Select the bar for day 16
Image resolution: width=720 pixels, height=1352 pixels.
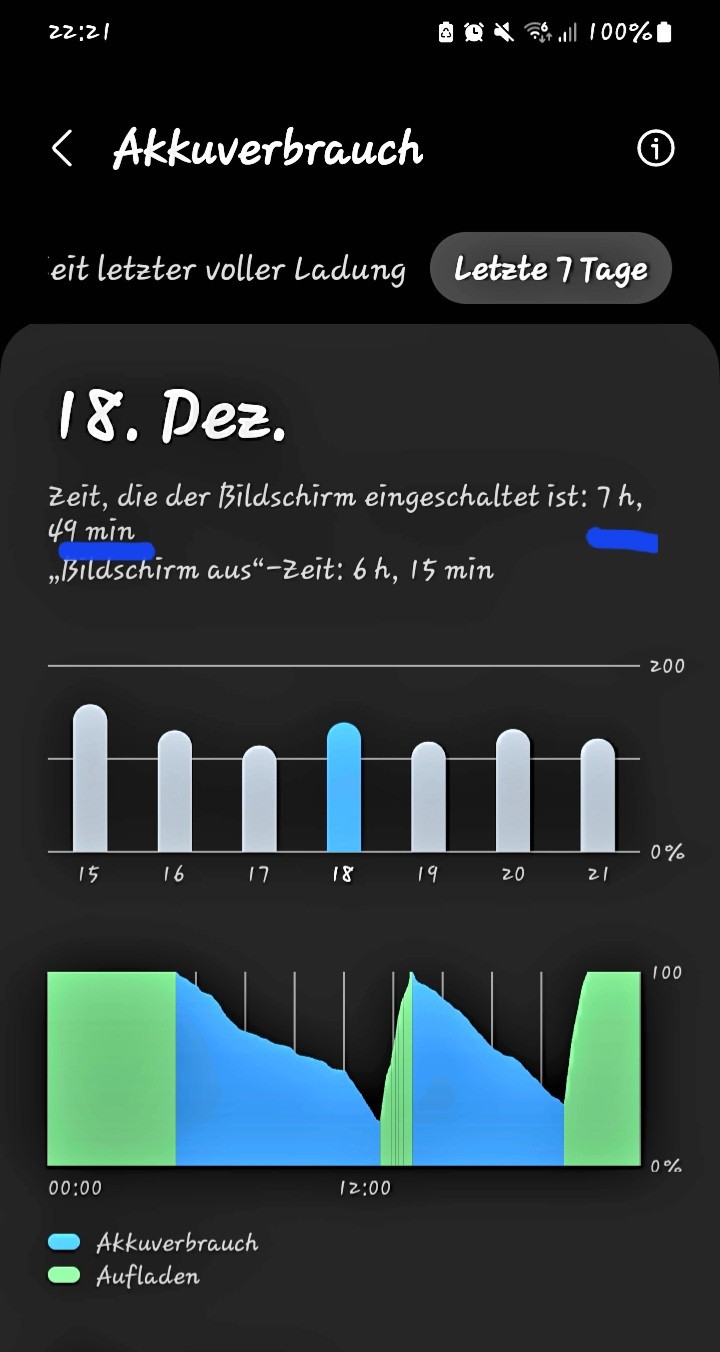[175, 791]
